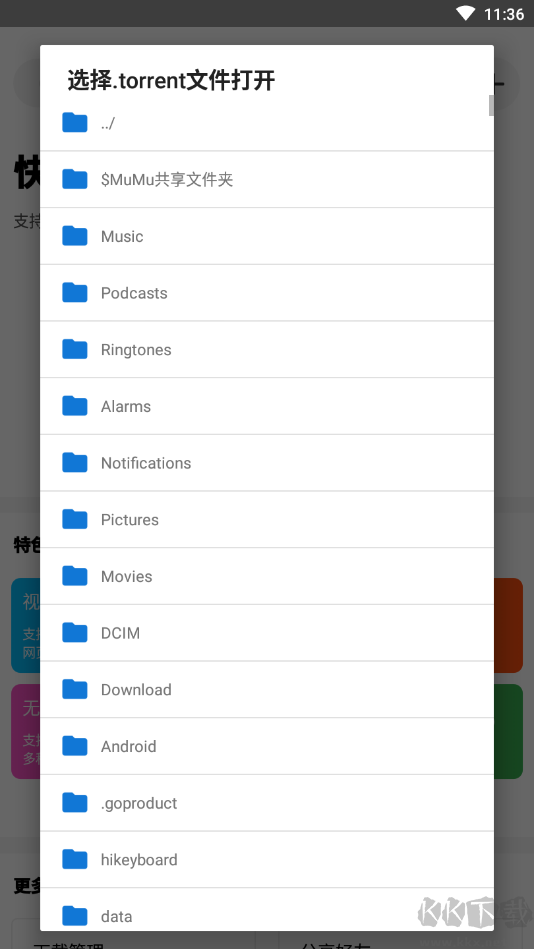
Task: Select the Ringtones folder
Action: pos(266,349)
